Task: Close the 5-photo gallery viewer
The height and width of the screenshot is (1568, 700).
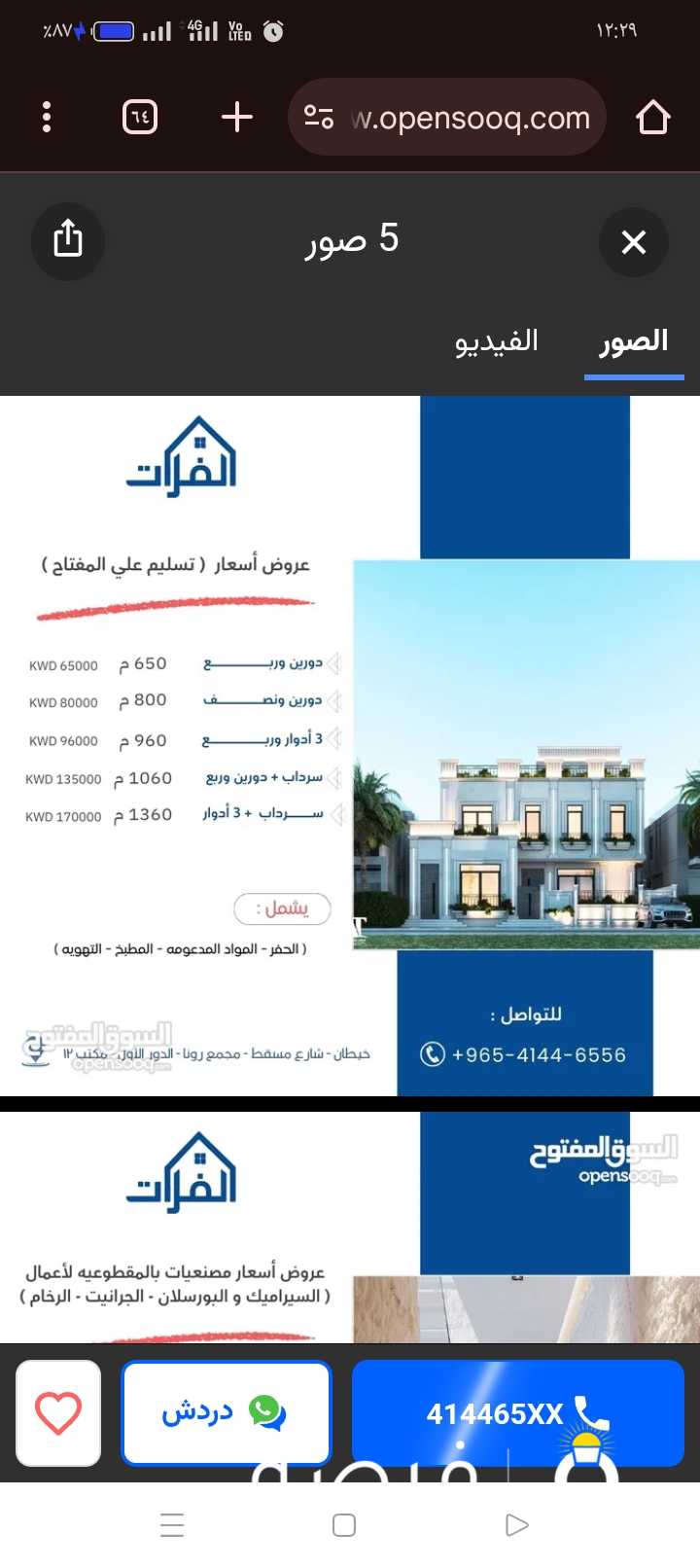Action: coord(633,242)
